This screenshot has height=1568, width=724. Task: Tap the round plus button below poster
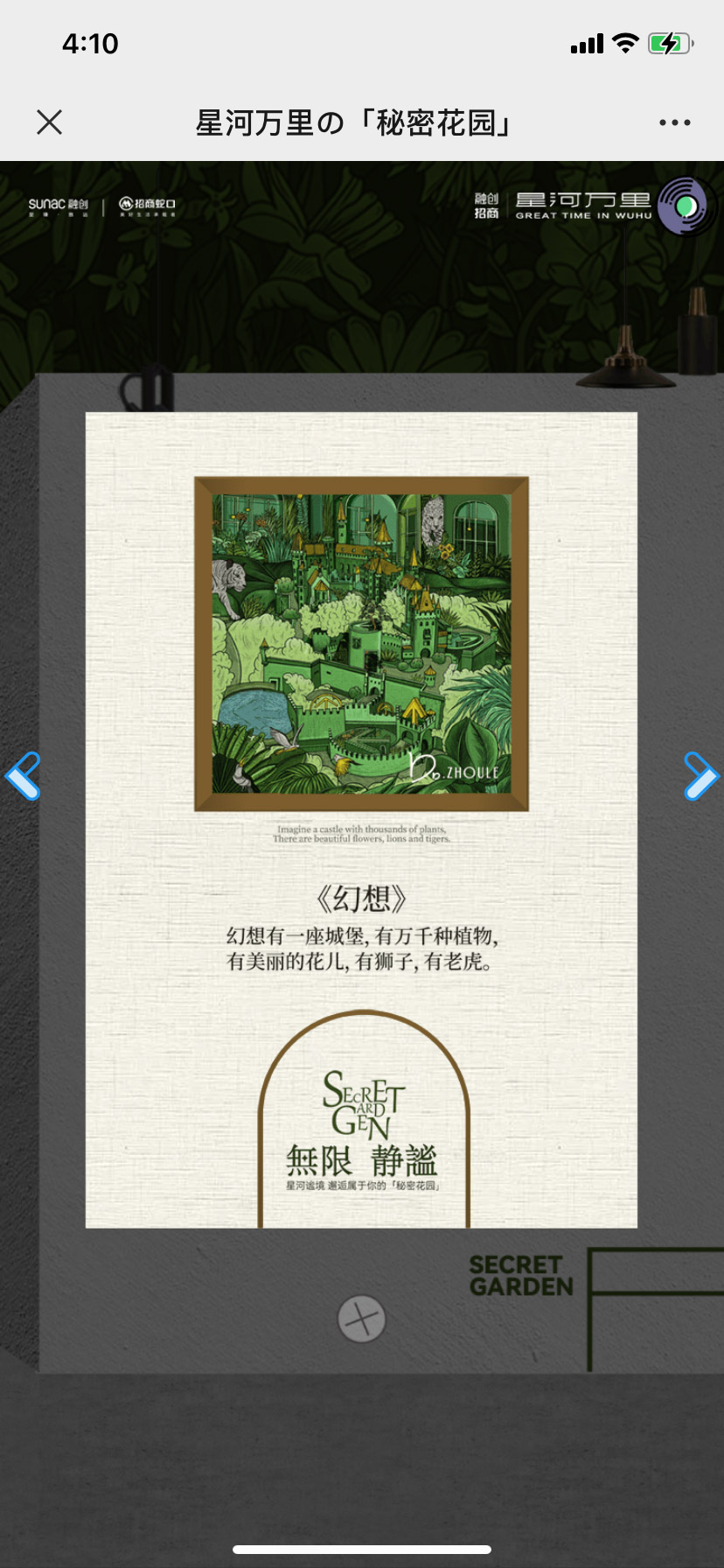361,1319
